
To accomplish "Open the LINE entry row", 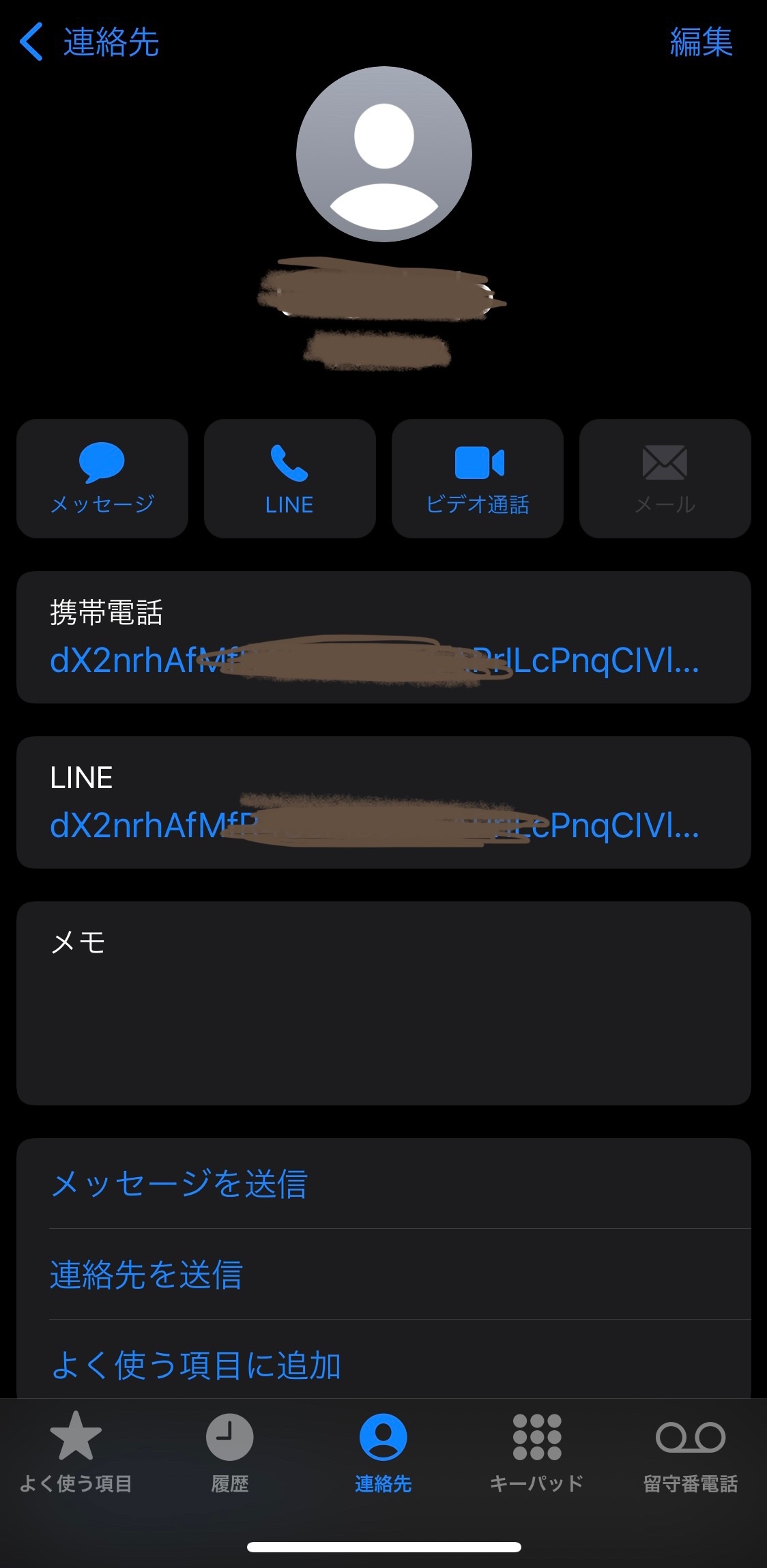I will pos(383,803).
